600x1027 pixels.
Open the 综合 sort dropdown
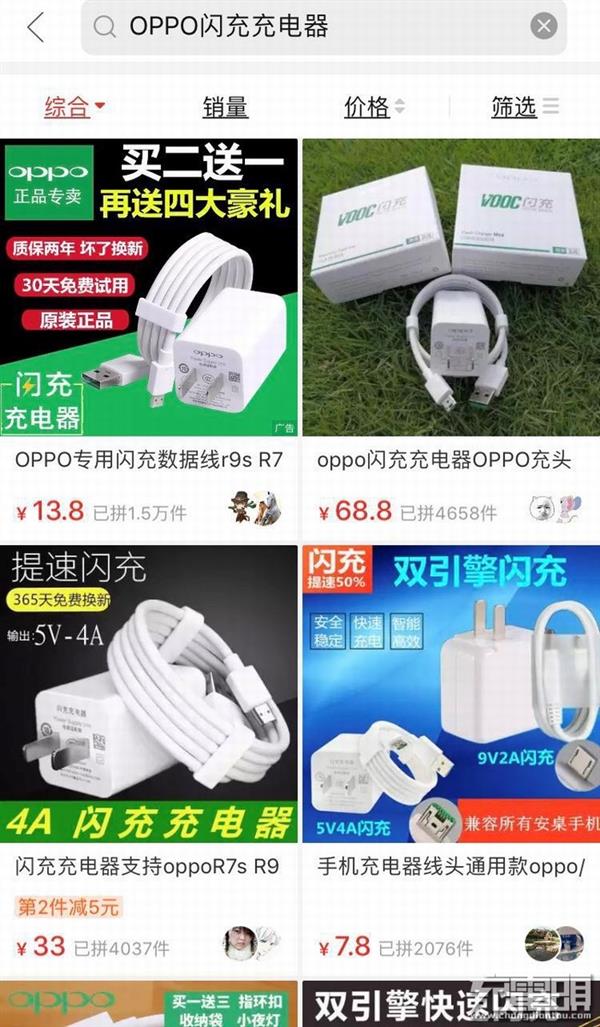point(74,107)
